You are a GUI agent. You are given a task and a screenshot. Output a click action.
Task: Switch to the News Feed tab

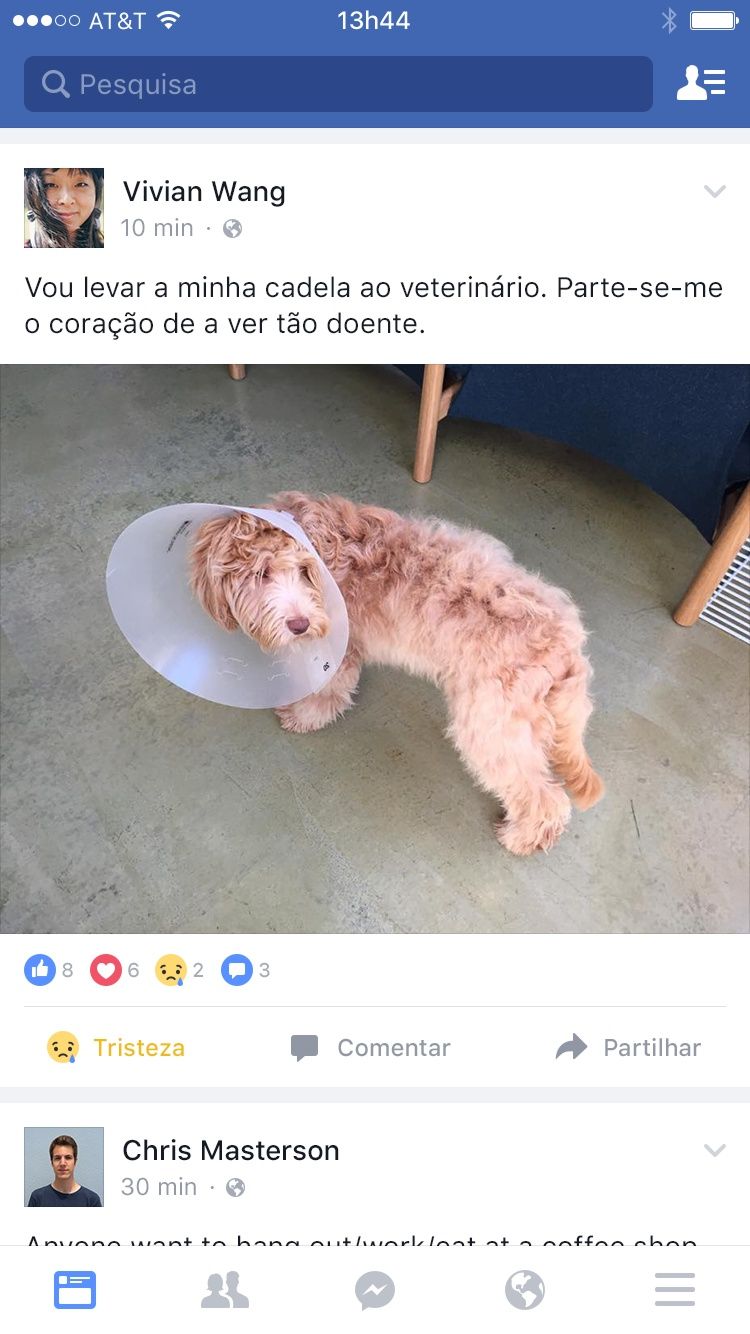75,1290
